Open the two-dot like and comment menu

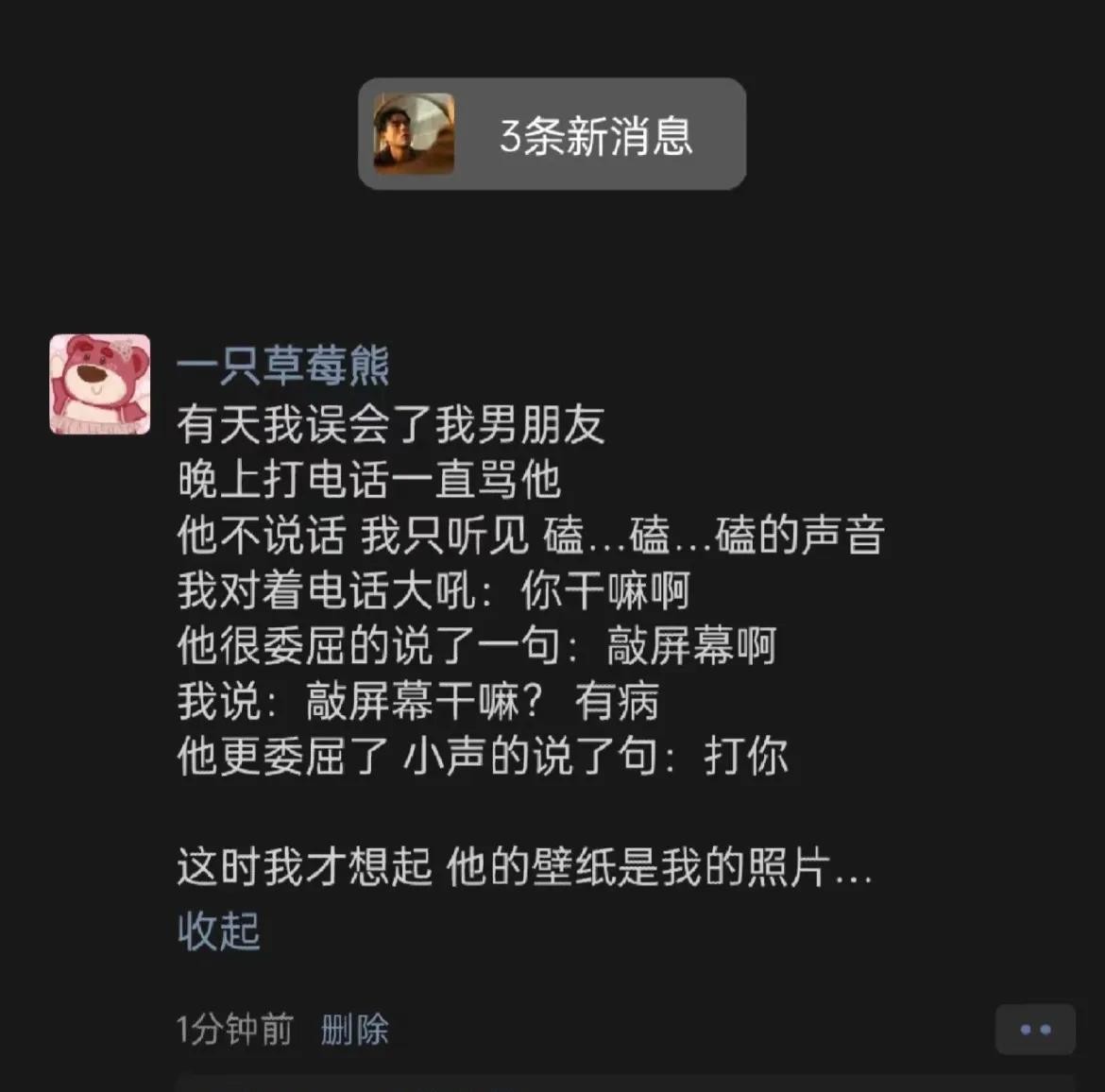click(1035, 1030)
